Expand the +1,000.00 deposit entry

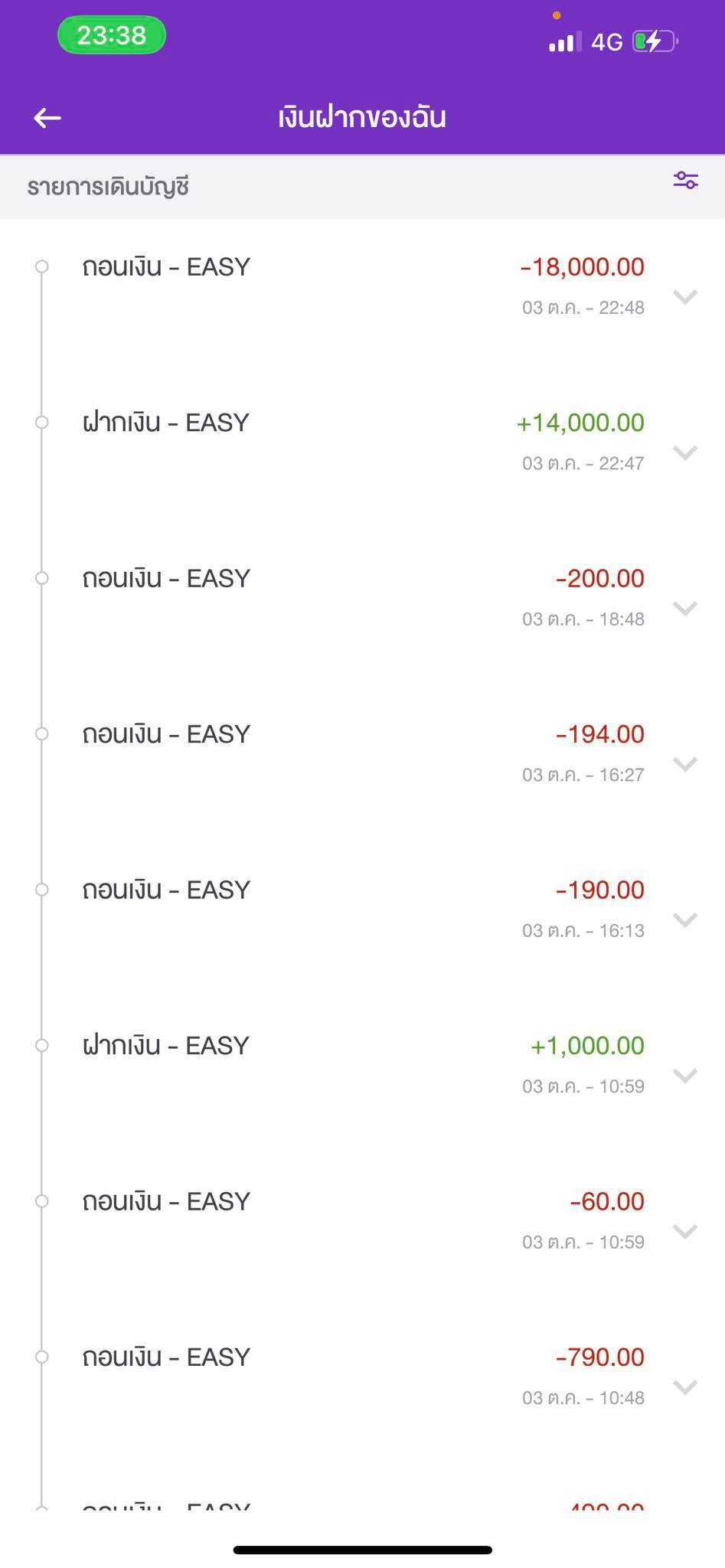(684, 1076)
